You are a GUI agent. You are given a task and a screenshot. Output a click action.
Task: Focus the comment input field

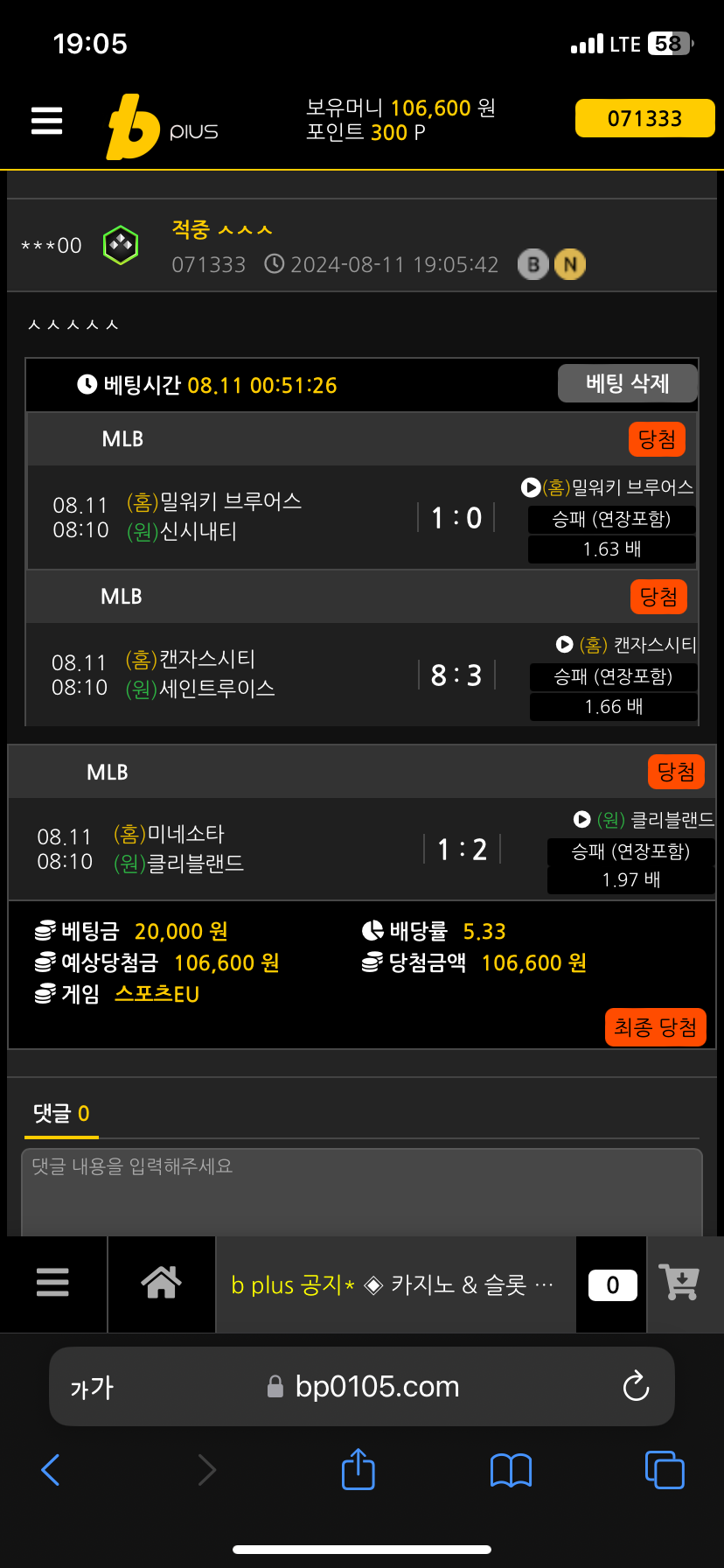pos(362,1190)
